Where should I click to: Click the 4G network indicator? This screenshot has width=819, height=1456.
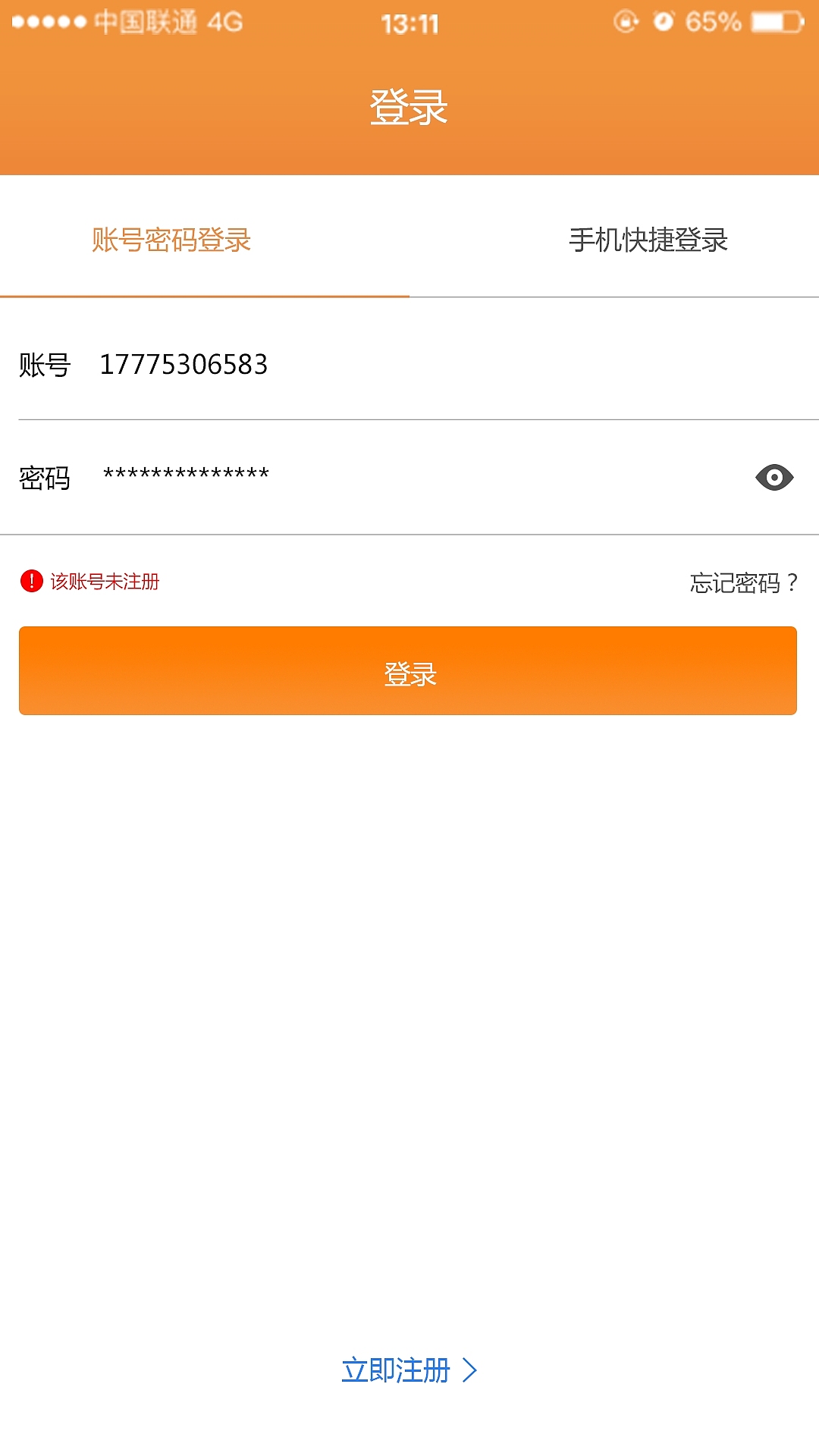pos(224,23)
